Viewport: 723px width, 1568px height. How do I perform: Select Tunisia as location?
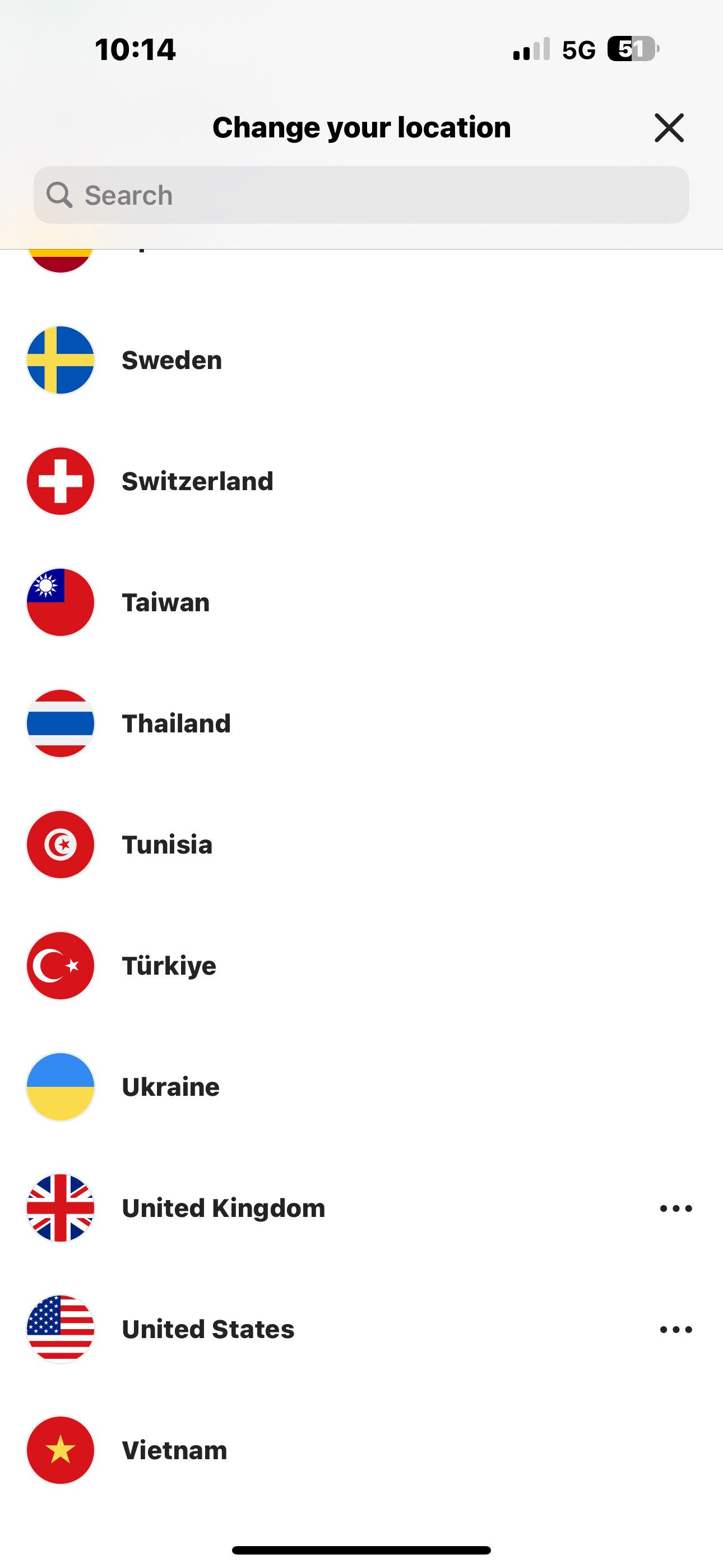[167, 845]
